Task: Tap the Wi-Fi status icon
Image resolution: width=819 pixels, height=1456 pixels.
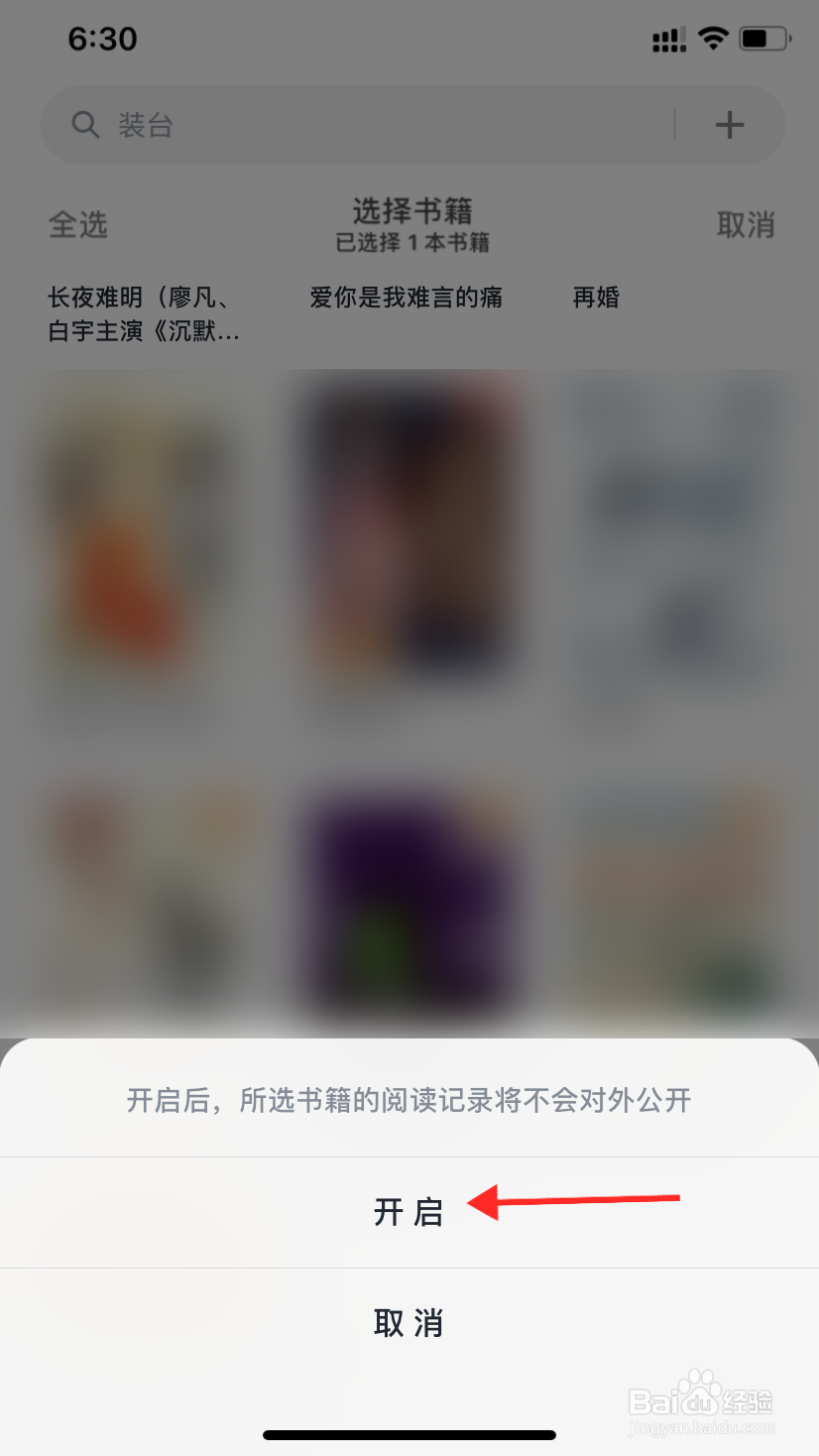Action: point(713,38)
